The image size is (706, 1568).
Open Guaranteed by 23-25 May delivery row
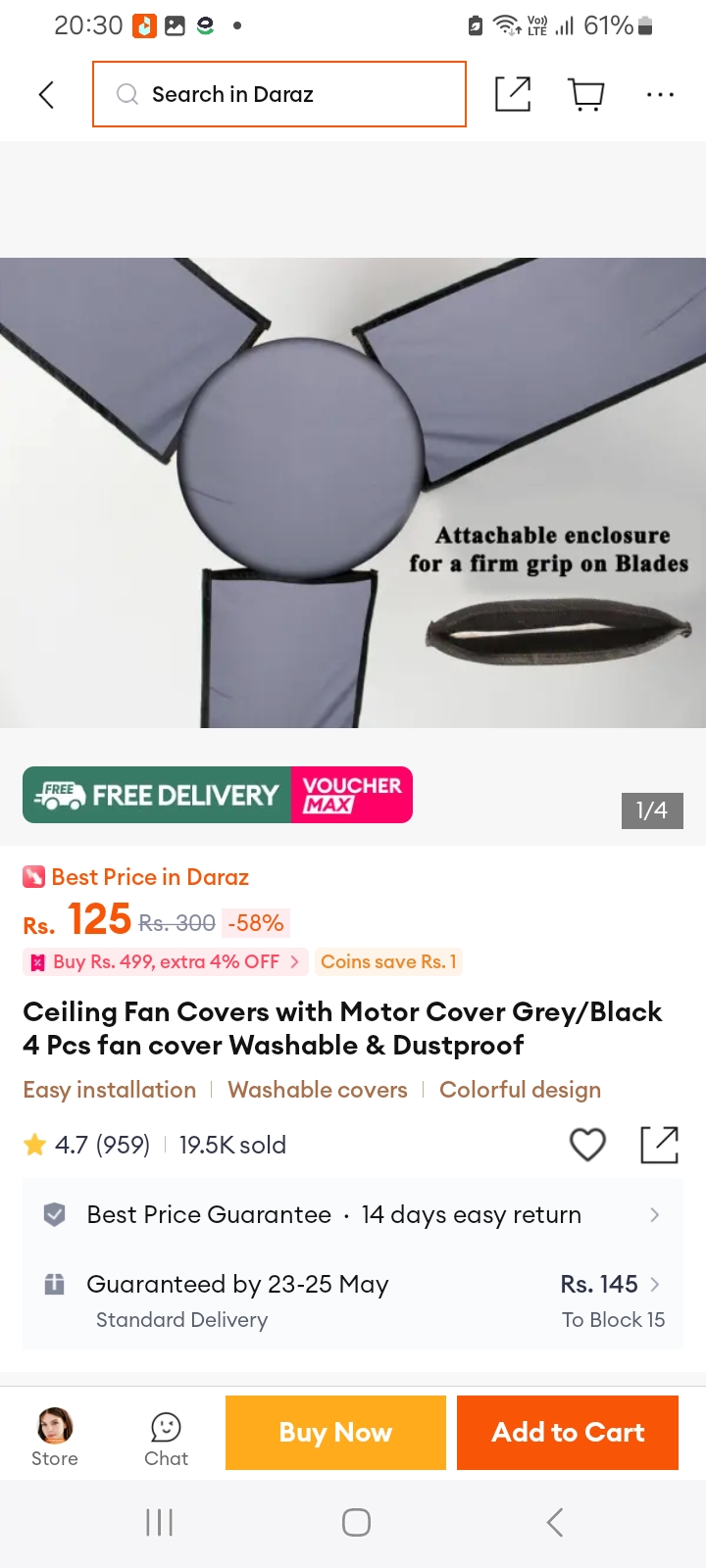(353, 1300)
